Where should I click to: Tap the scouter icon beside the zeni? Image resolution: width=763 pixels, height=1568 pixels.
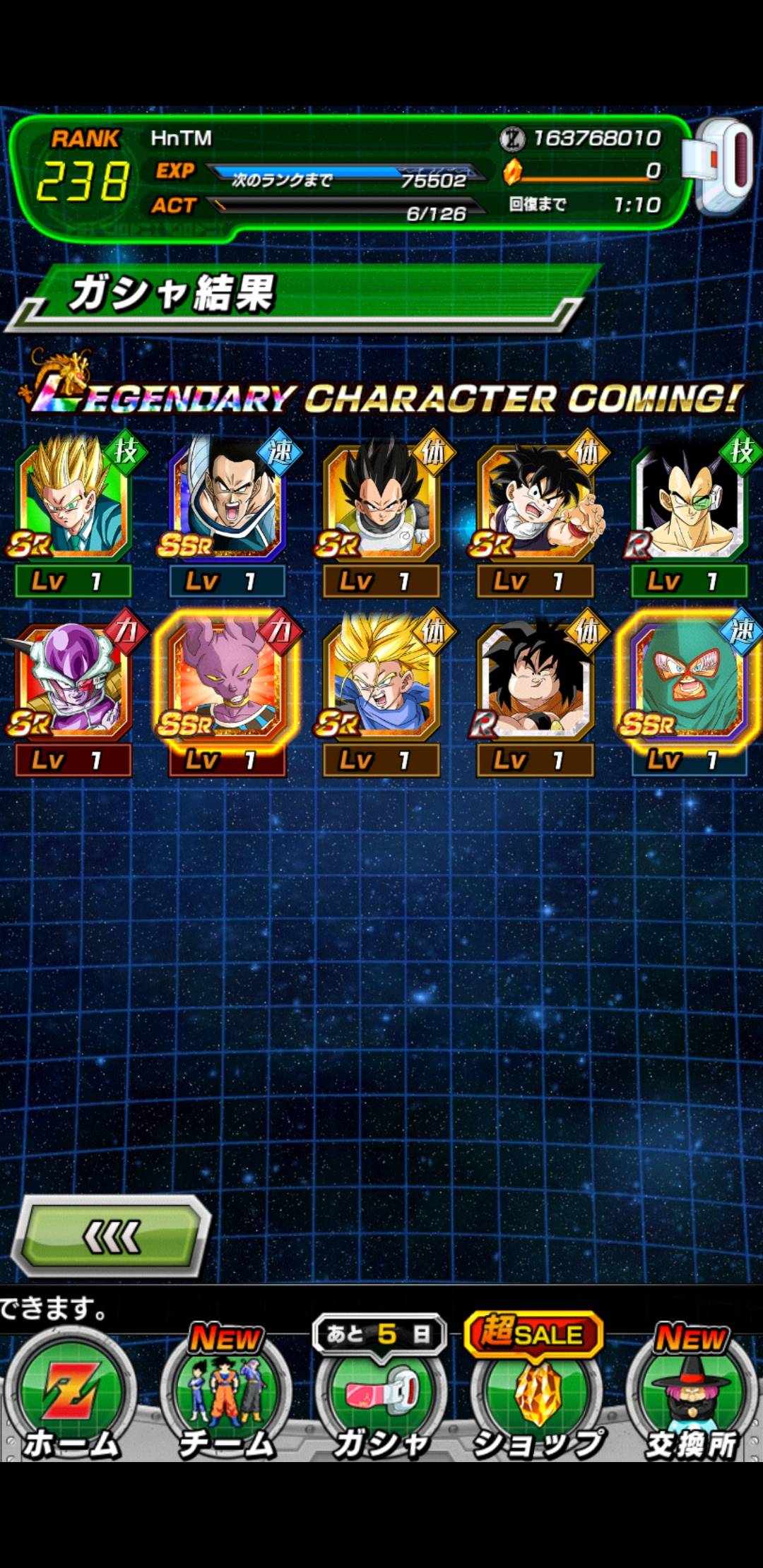click(x=722, y=166)
